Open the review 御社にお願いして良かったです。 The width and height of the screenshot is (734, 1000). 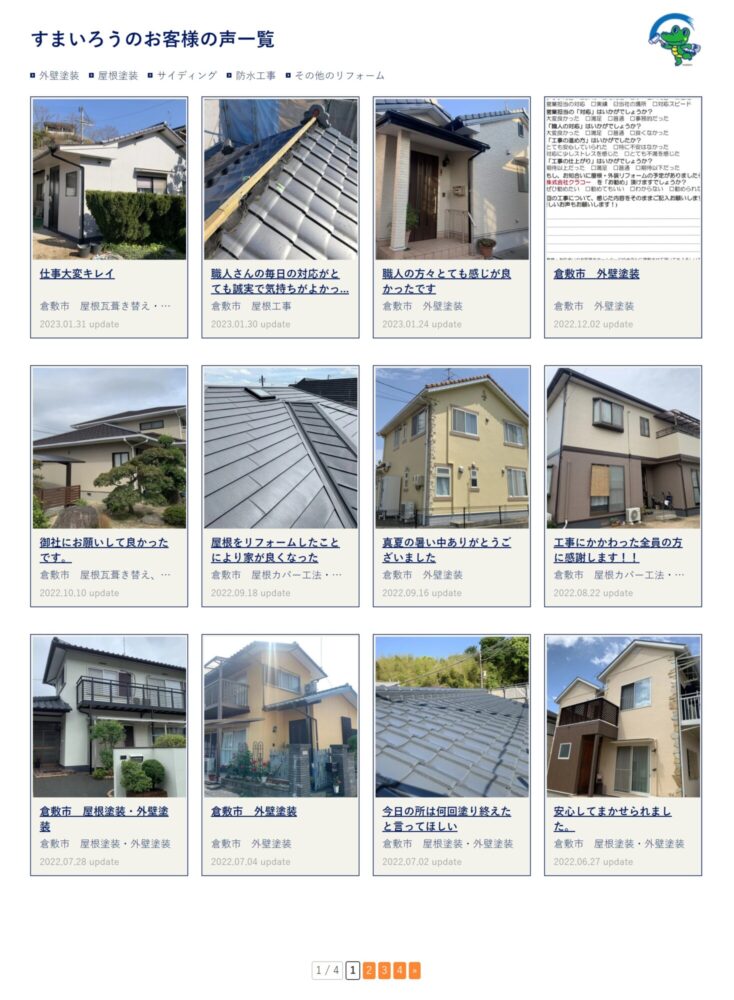(104, 549)
